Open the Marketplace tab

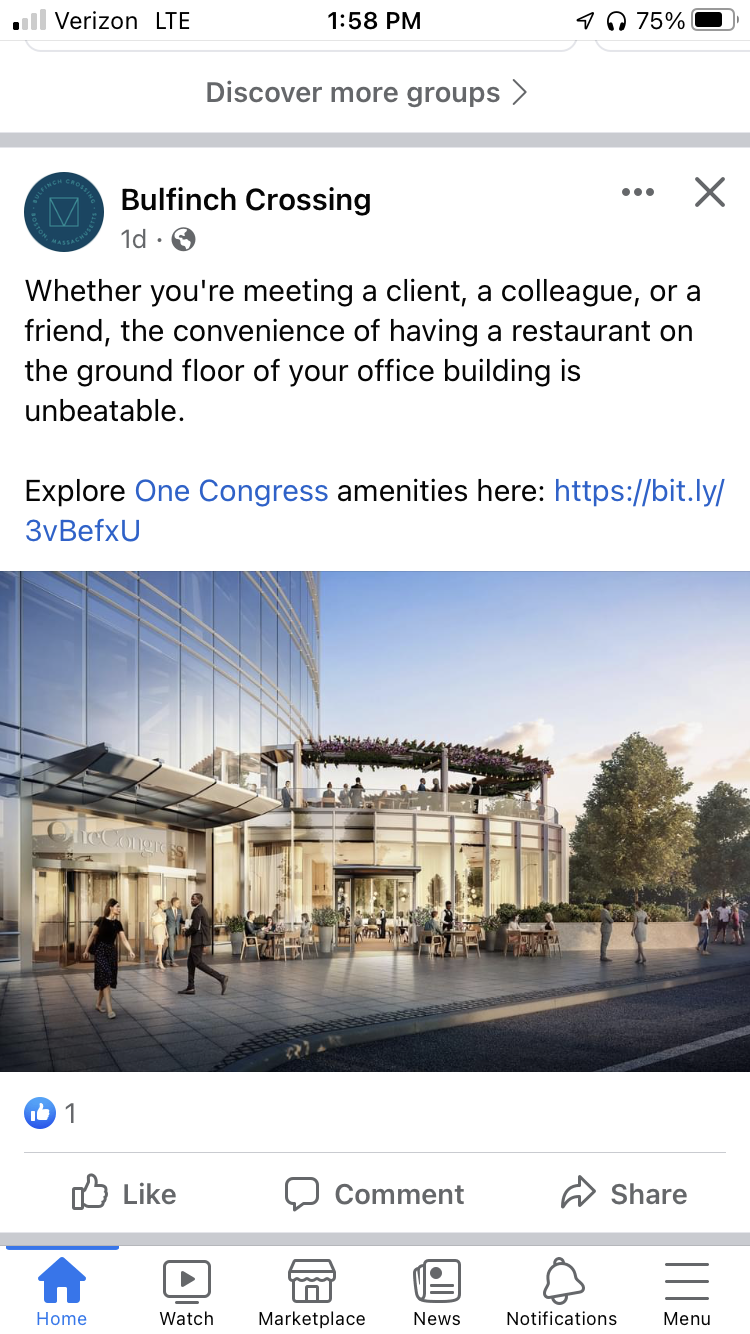[x=312, y=1292]
